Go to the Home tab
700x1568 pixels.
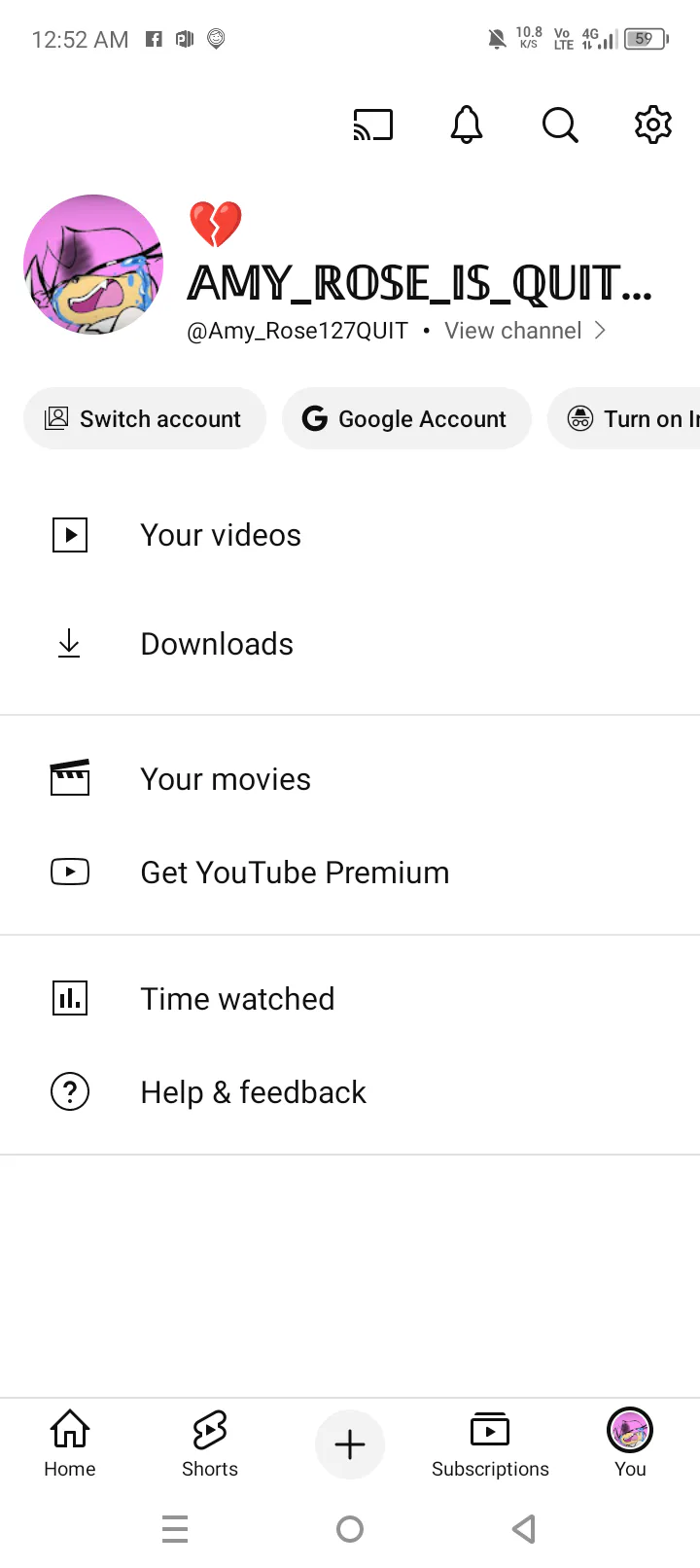(70, 1444)
